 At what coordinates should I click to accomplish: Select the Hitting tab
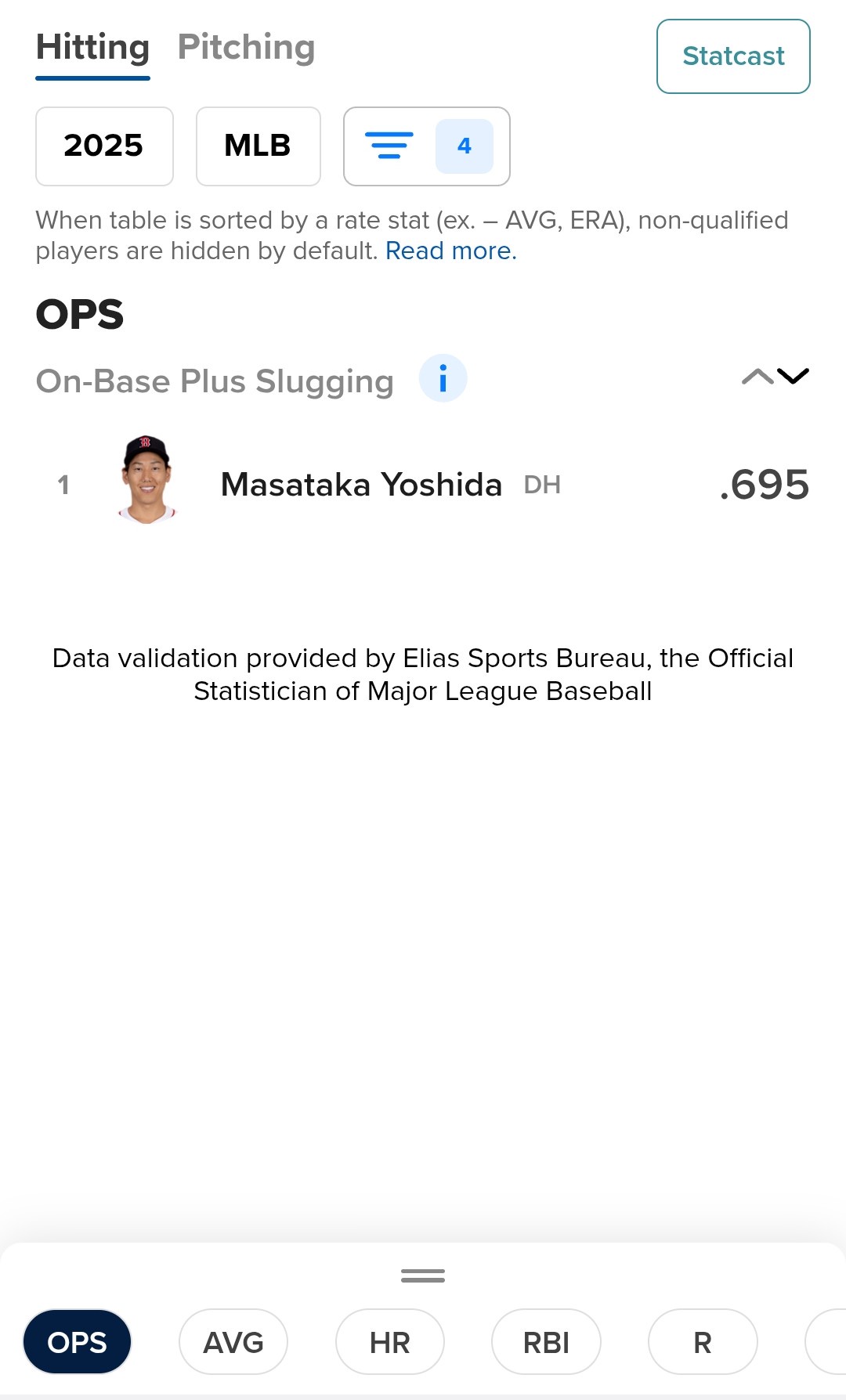[x=92, y=48]
